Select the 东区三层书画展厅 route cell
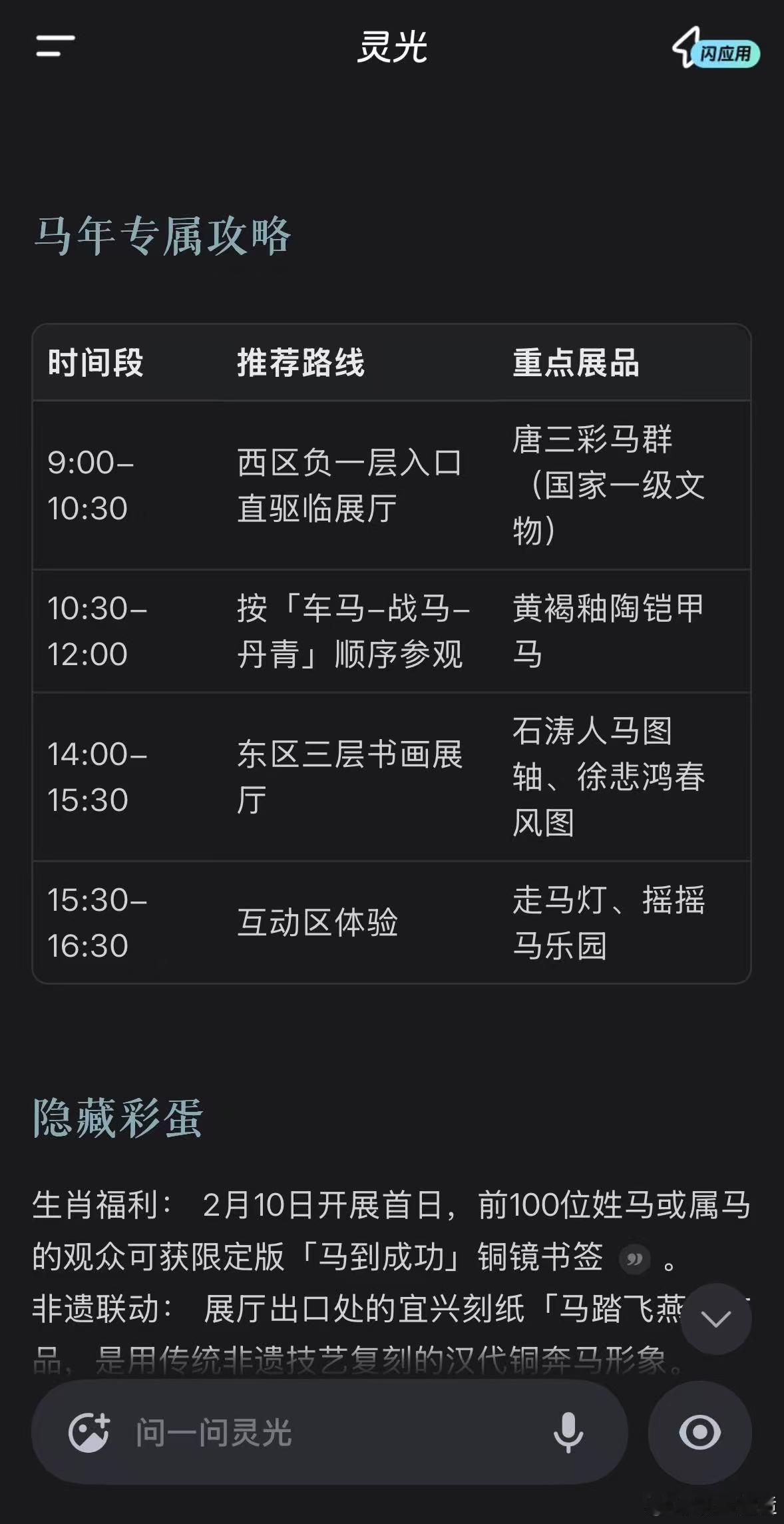The image size is (784, 1524). point(353,779)
